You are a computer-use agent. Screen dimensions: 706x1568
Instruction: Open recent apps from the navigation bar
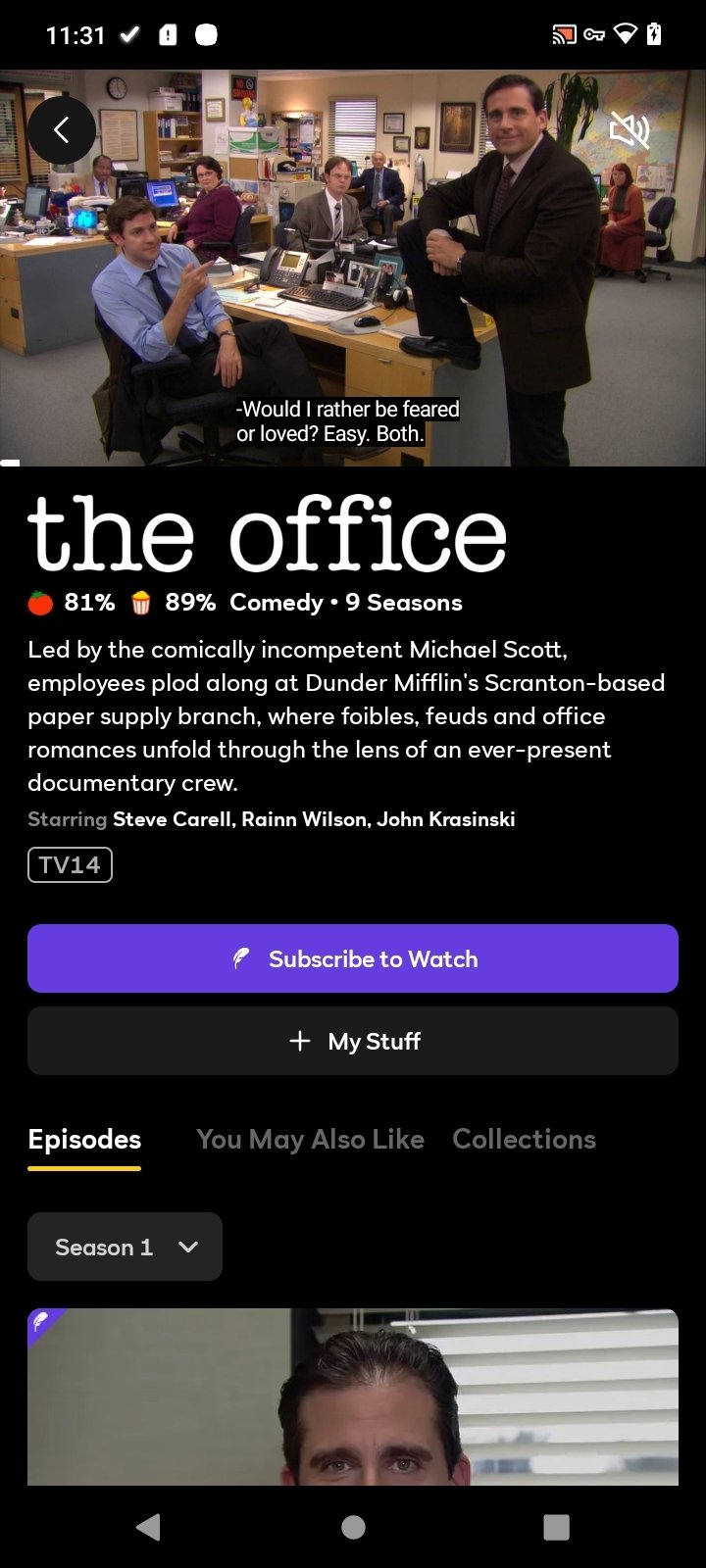(x=556, y=1527)
